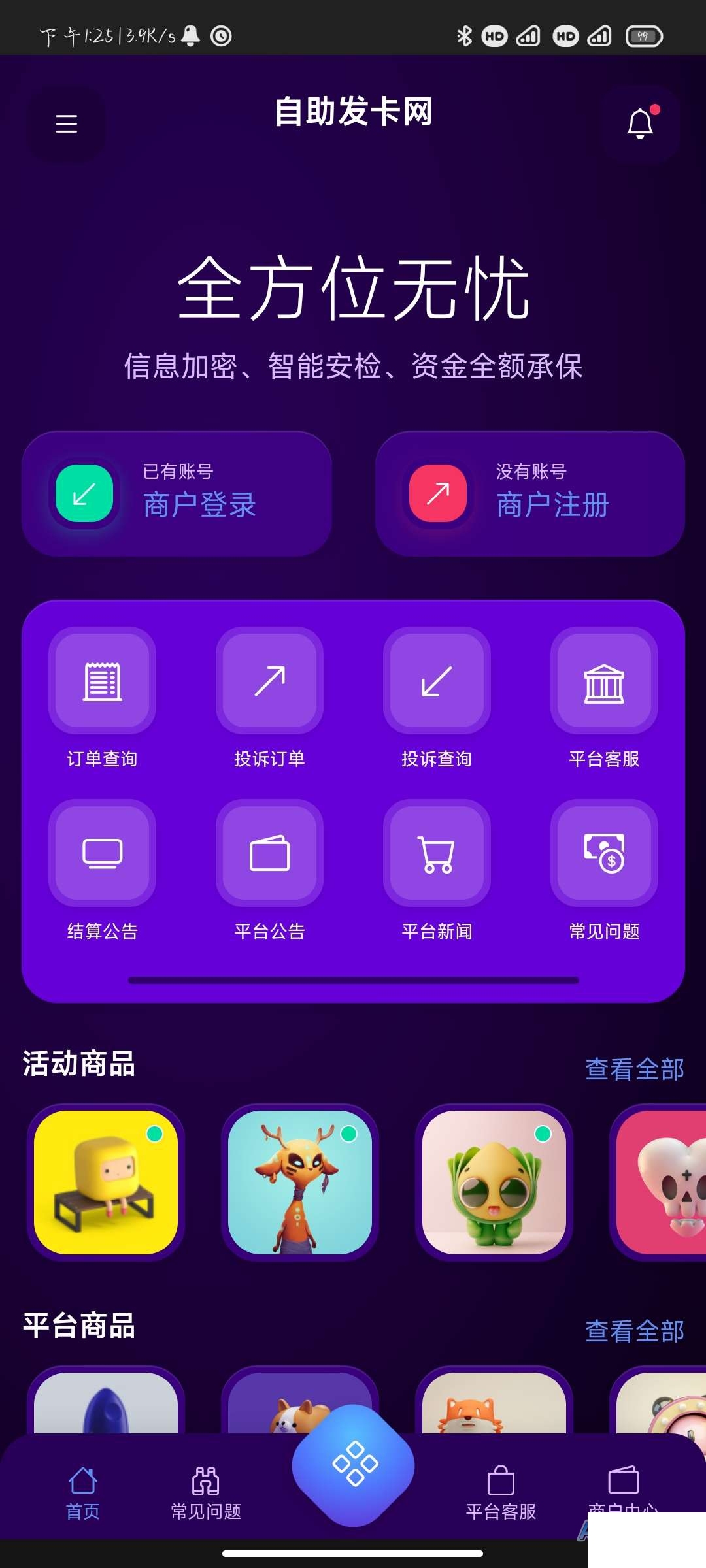
Task: View 平台公告
Action: coord(269,871)
